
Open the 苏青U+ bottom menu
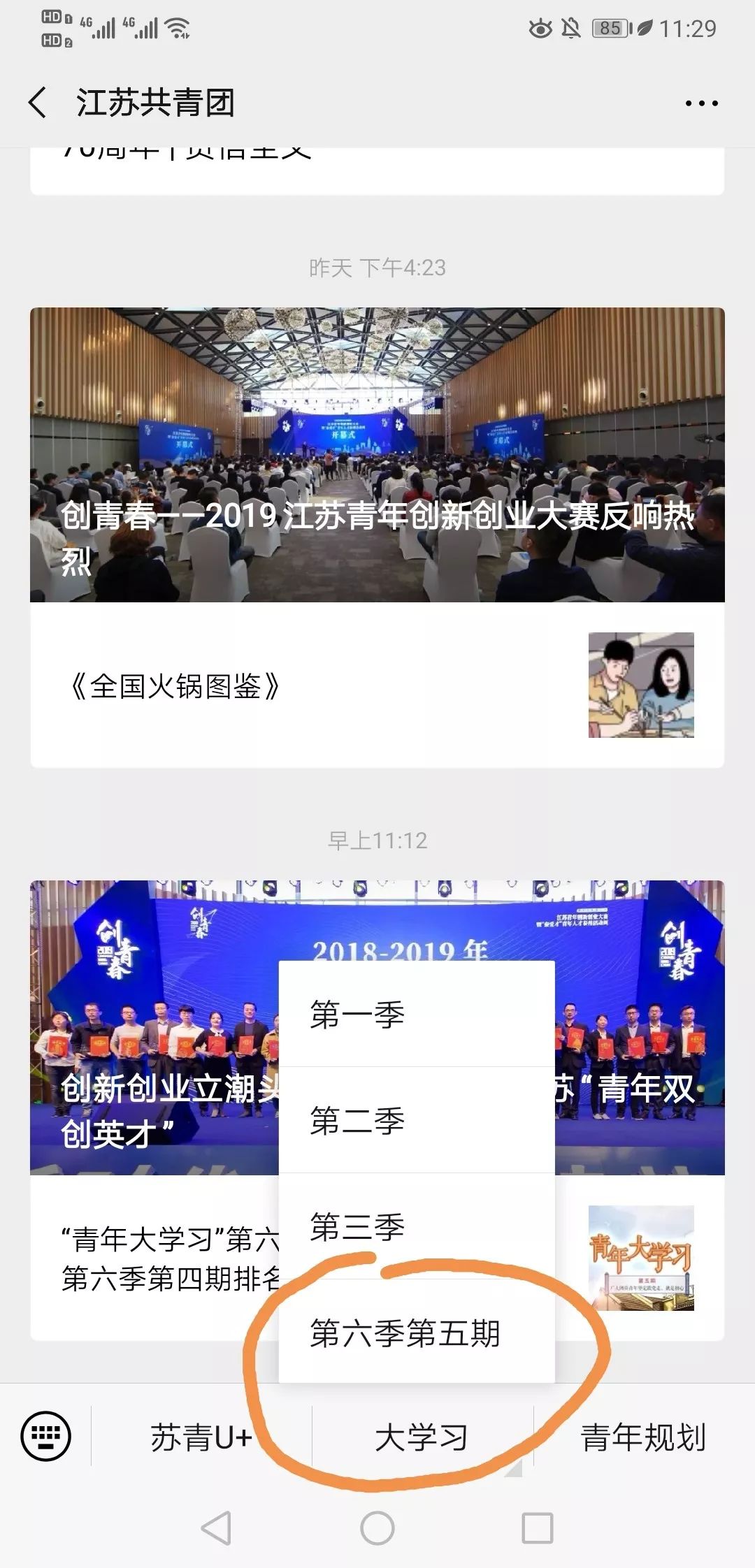(201, 1437)
